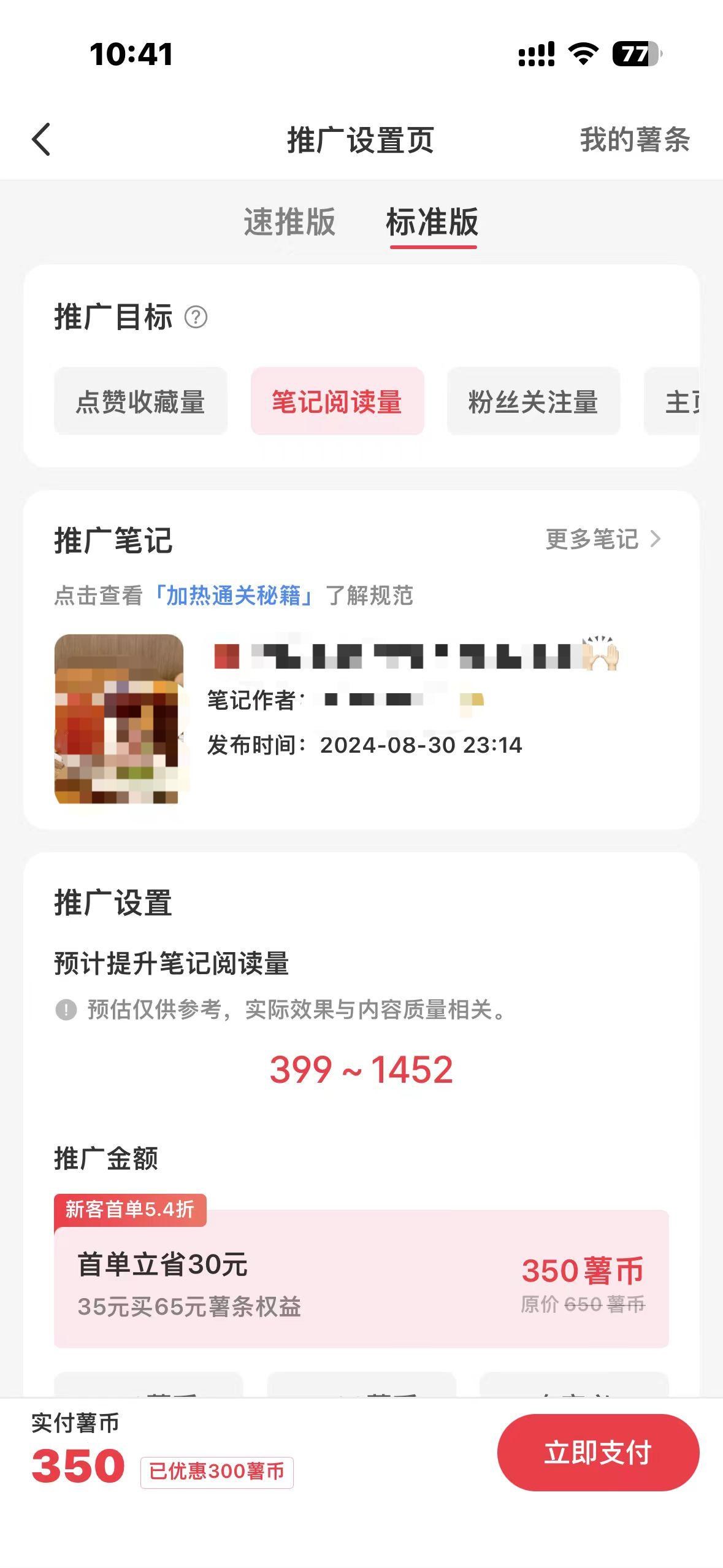Viewport: 723px width, 1568px height.
Task: Tap 立即支付 to pay now
Action: [x=598, y=1453]
